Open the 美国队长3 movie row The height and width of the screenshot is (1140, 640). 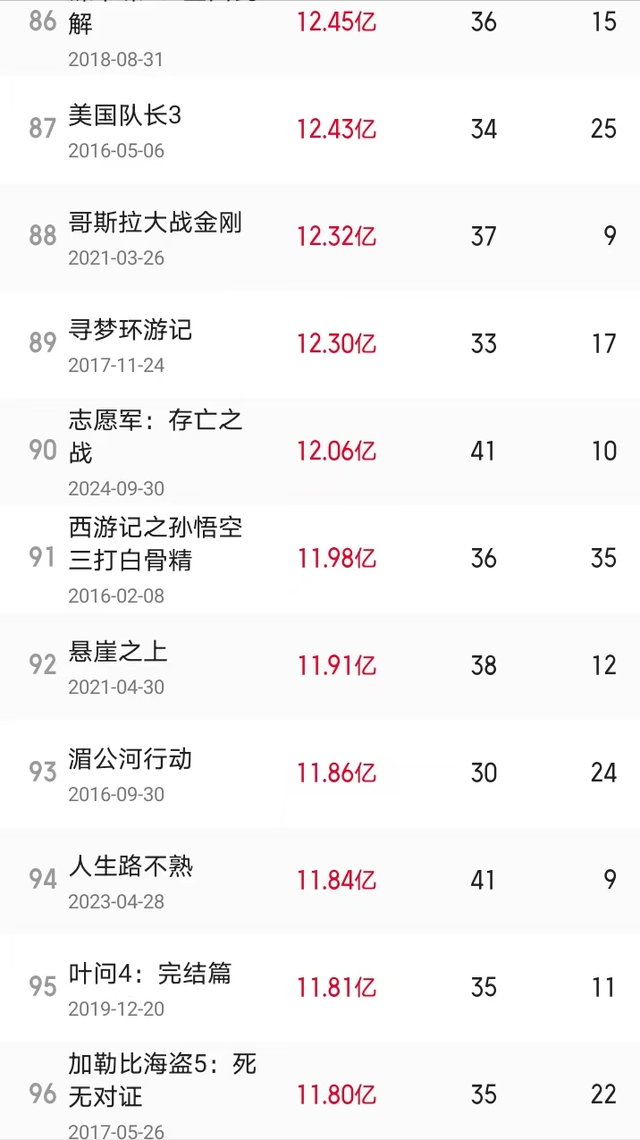click(x=320, y=129)
